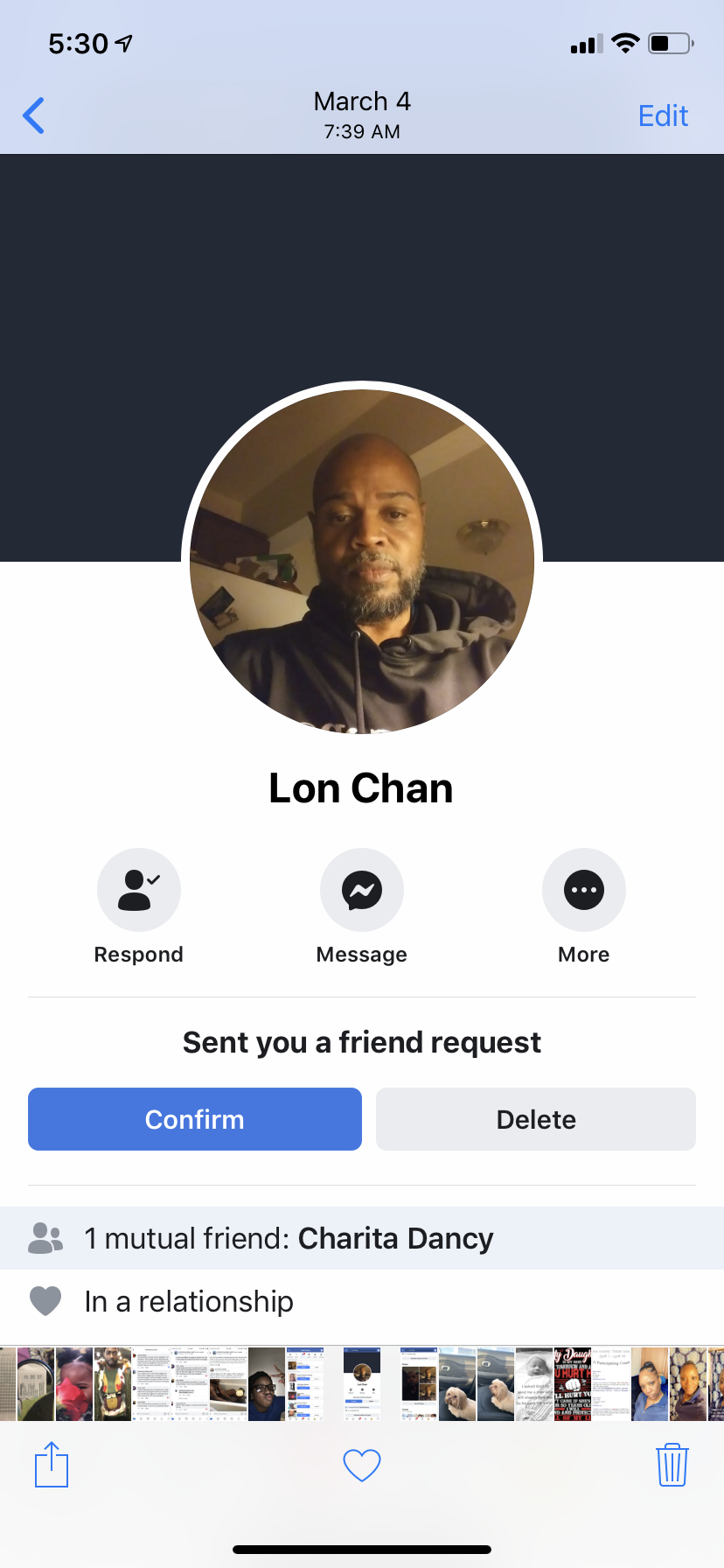Go back to the photo library

[x=34, y=115]
